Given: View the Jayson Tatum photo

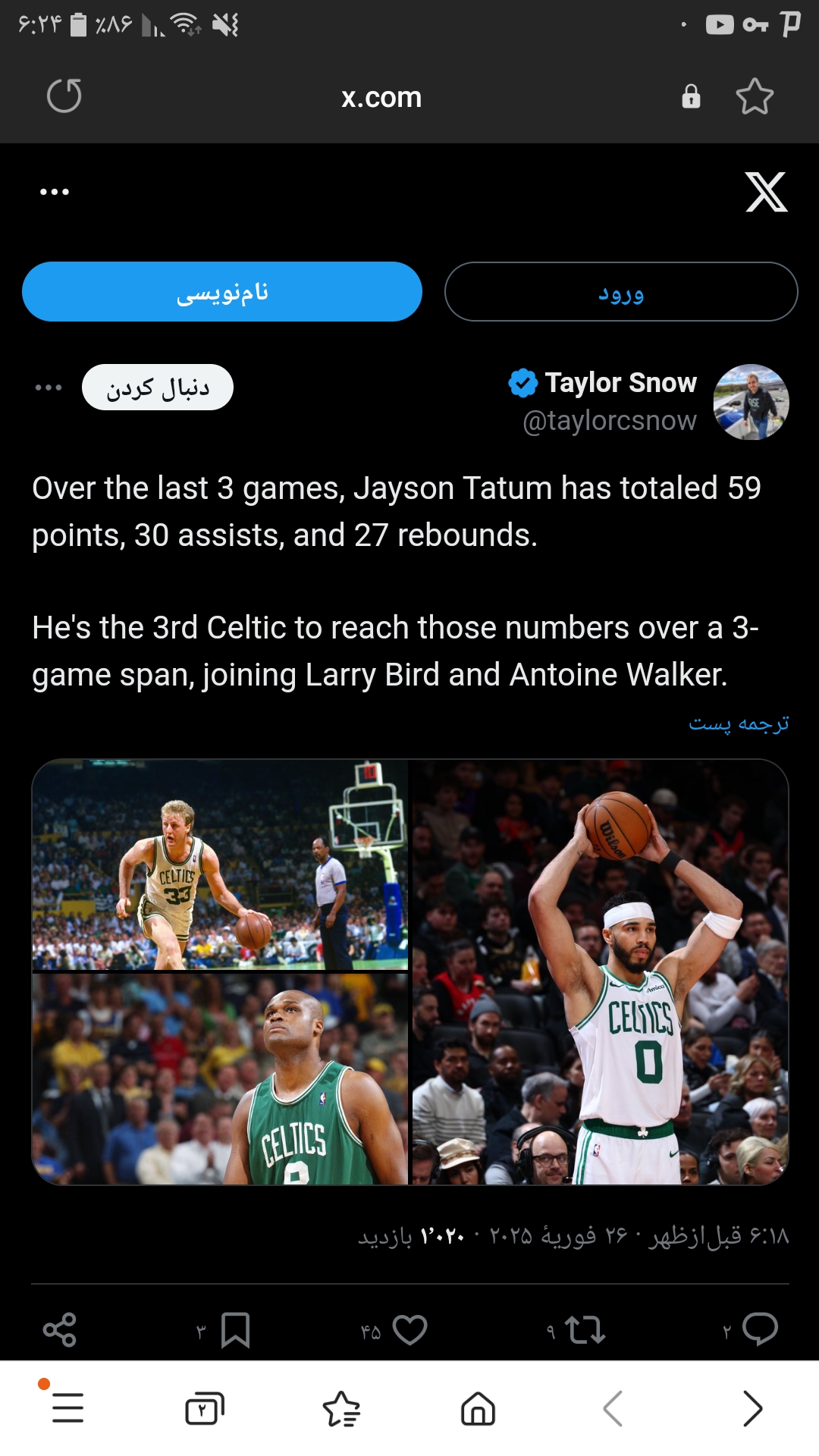Looking at the screenshot, I should (601, 972).
